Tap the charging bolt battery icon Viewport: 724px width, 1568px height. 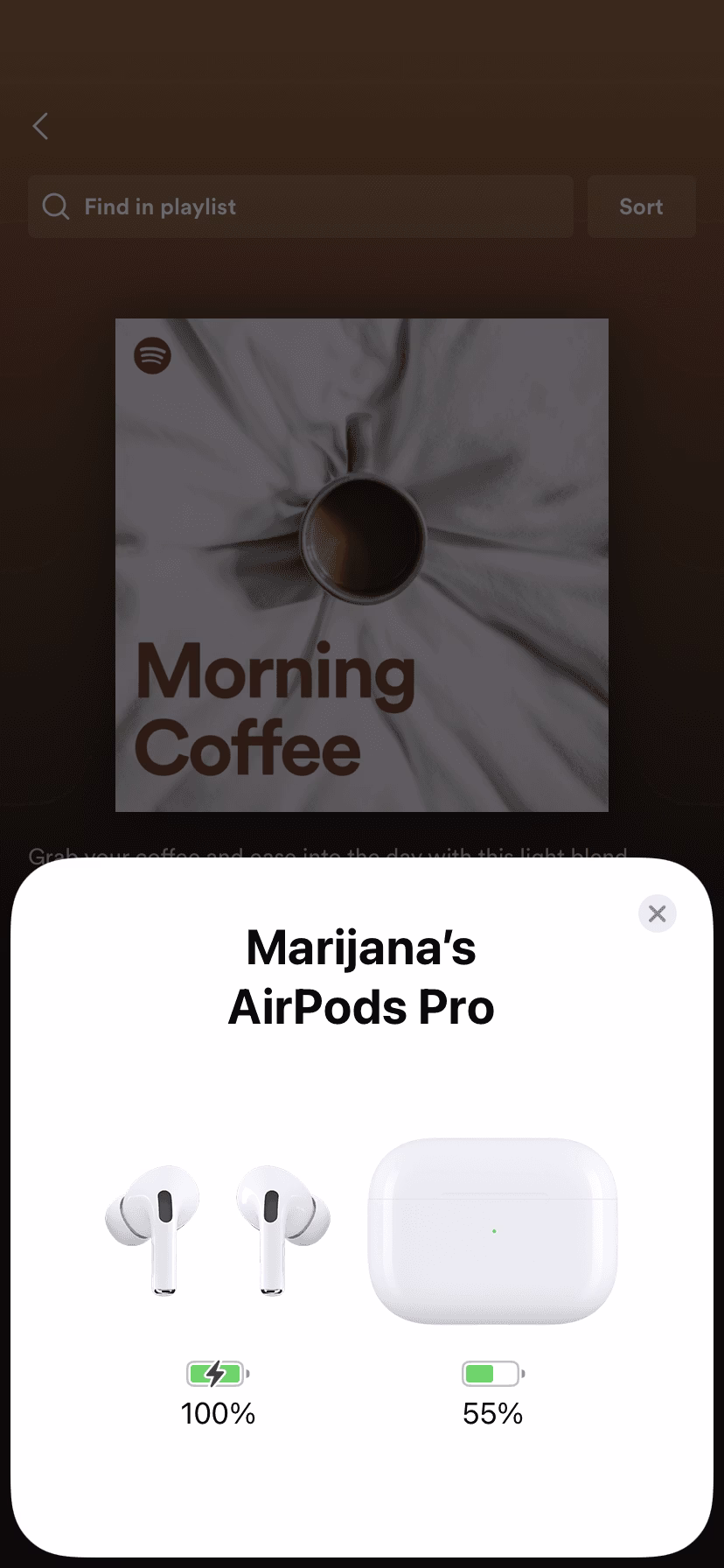pyautogui.click(x=217, y=1373)
